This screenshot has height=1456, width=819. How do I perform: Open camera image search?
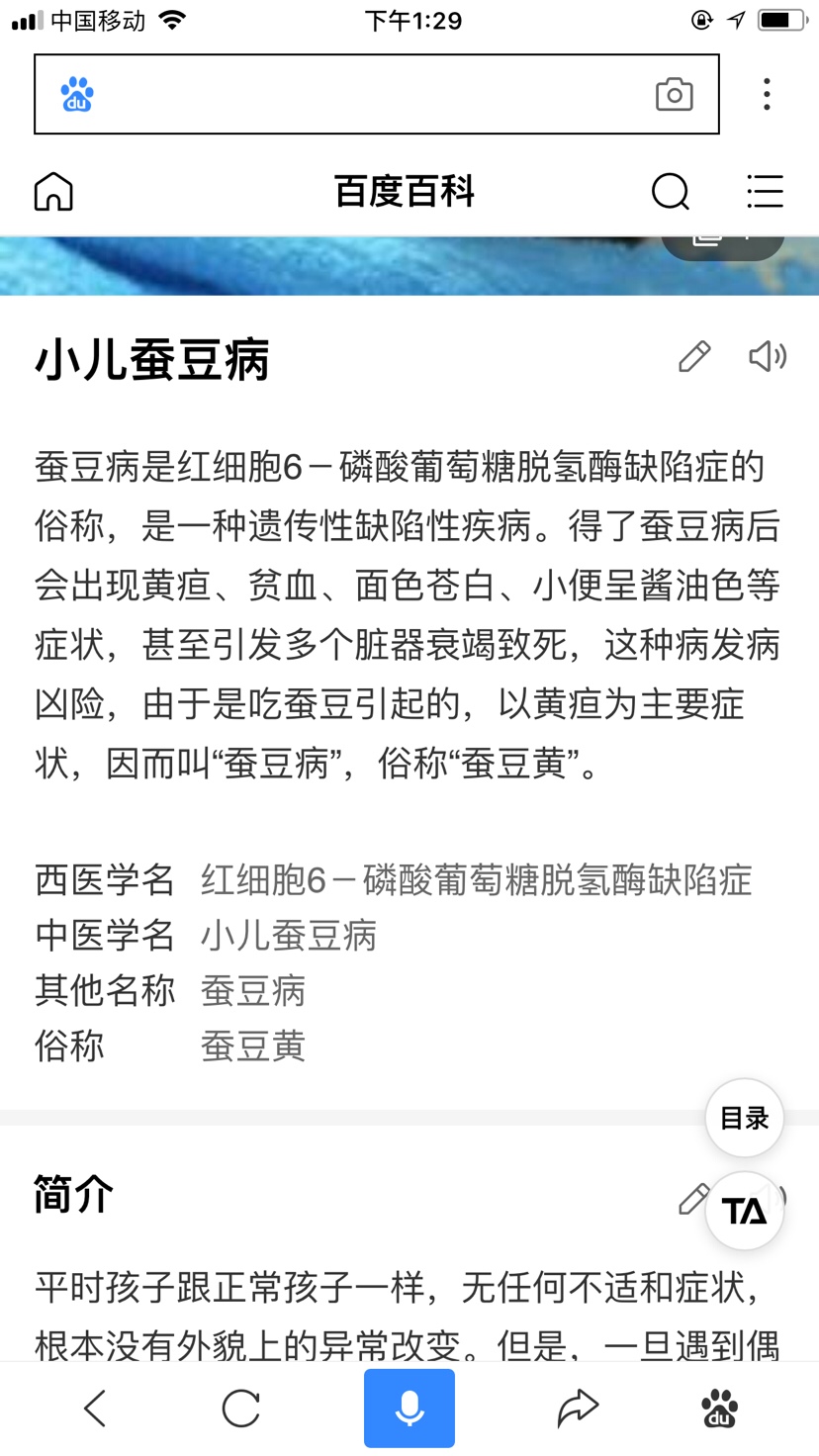674,95
